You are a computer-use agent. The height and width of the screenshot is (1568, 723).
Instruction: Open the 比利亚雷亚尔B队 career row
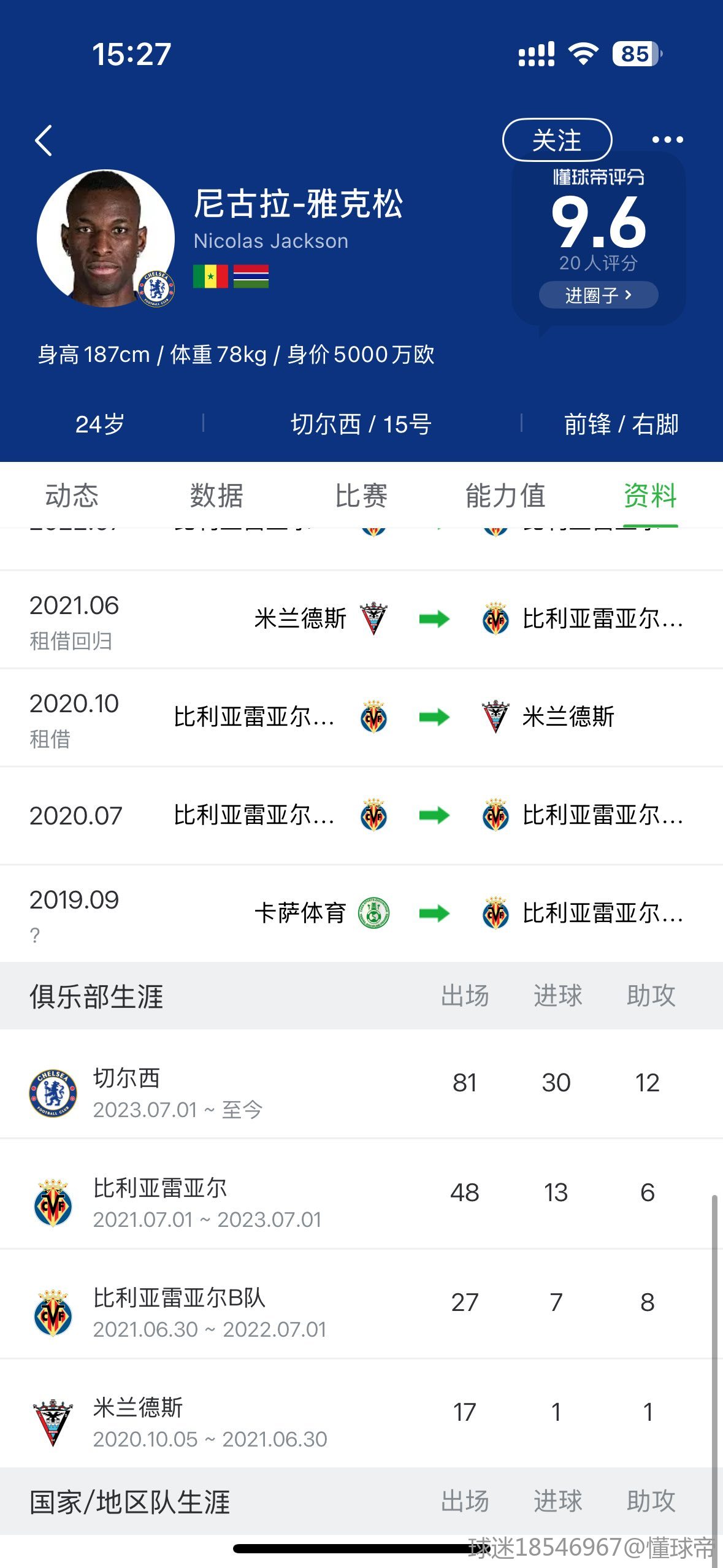361,1304
